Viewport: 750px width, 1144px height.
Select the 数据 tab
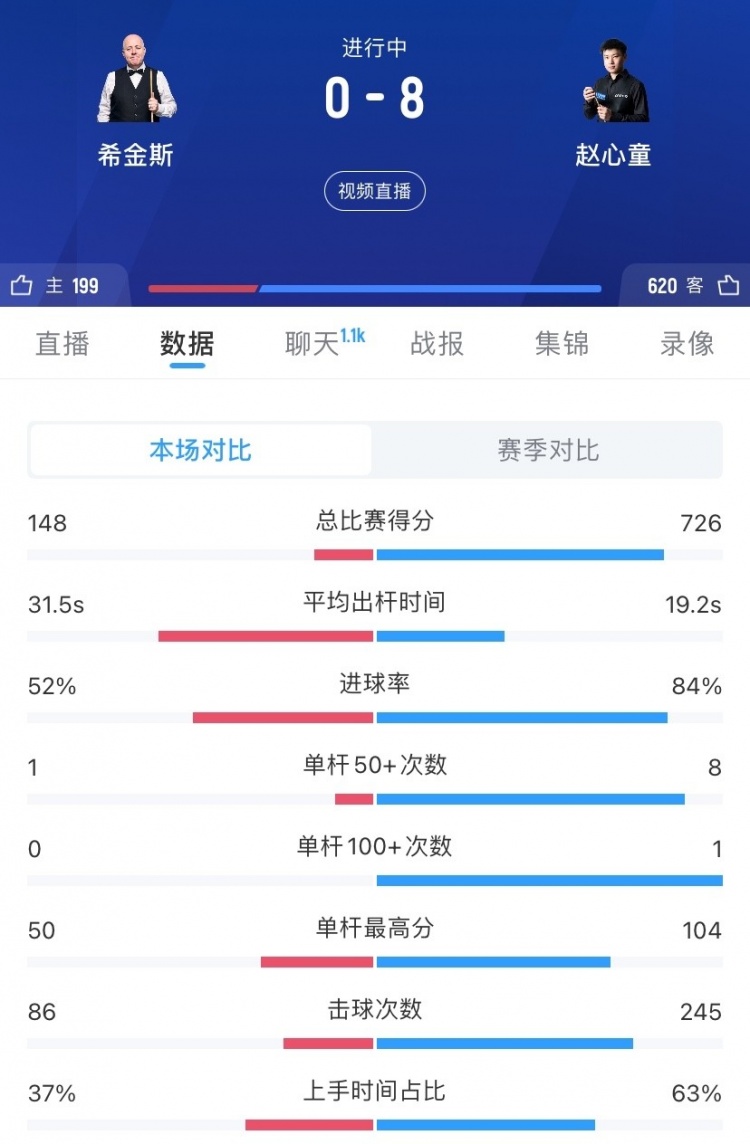click(x=187, y=344)
